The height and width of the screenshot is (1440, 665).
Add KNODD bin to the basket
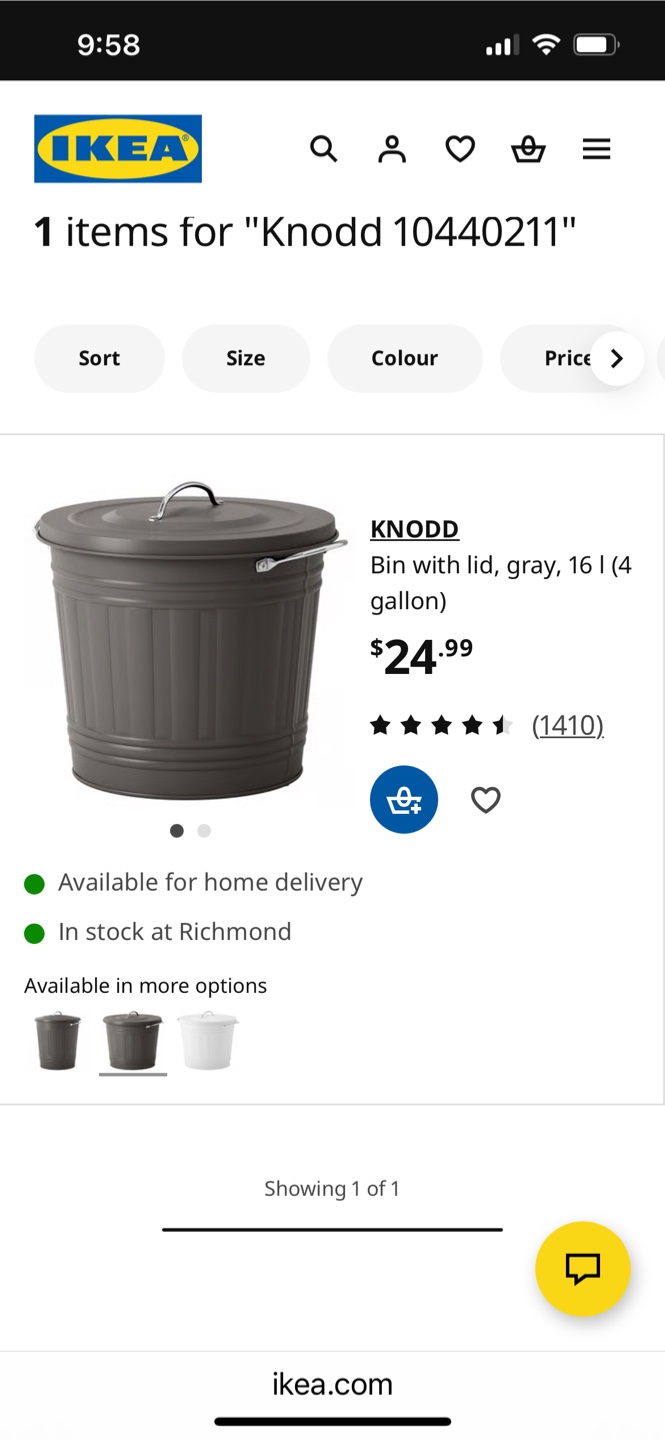click(x=404, y=800)
